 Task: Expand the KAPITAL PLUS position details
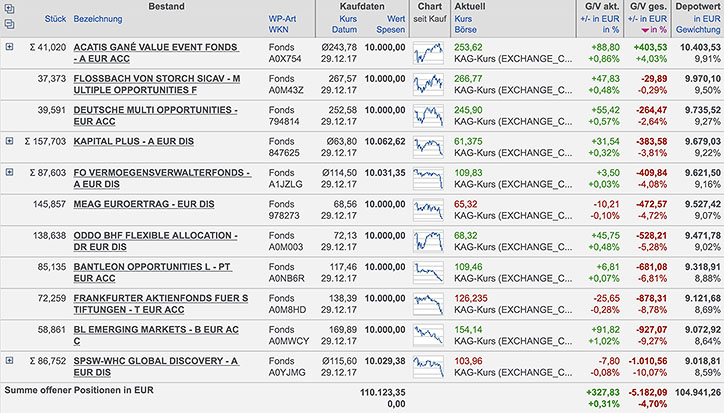(9, 142)
